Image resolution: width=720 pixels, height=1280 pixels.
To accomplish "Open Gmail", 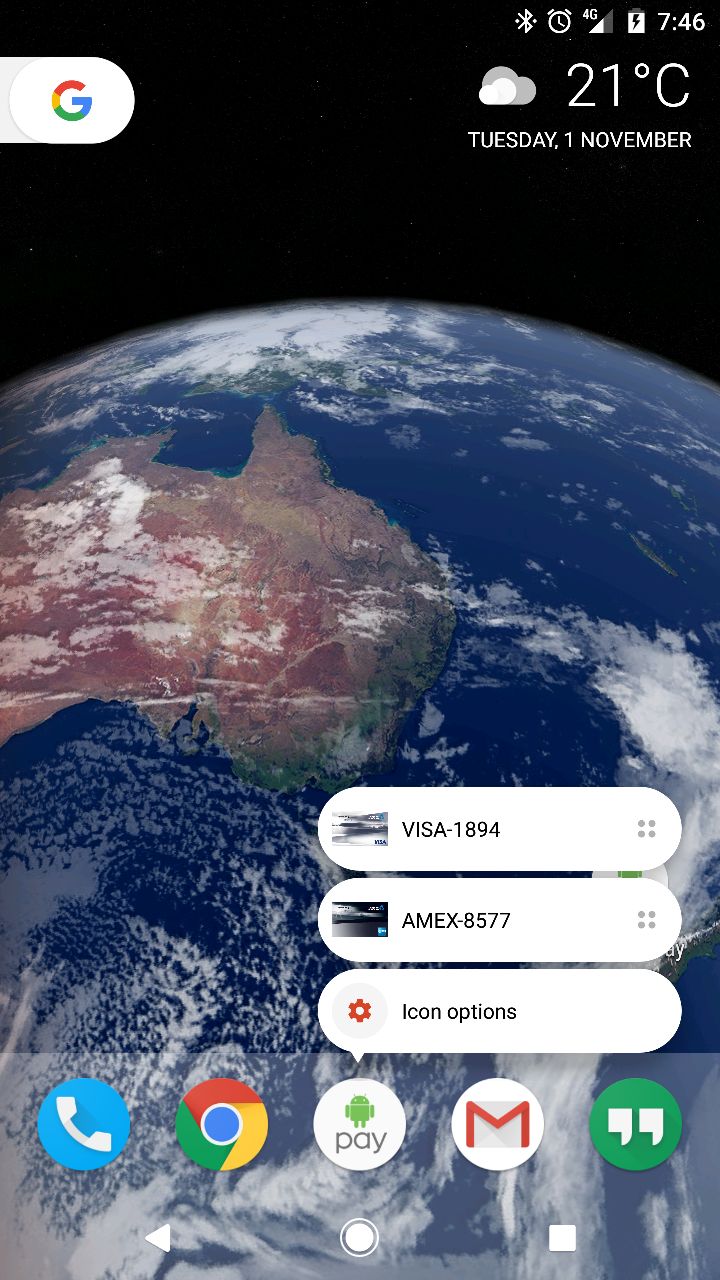I will (497, 1124).
